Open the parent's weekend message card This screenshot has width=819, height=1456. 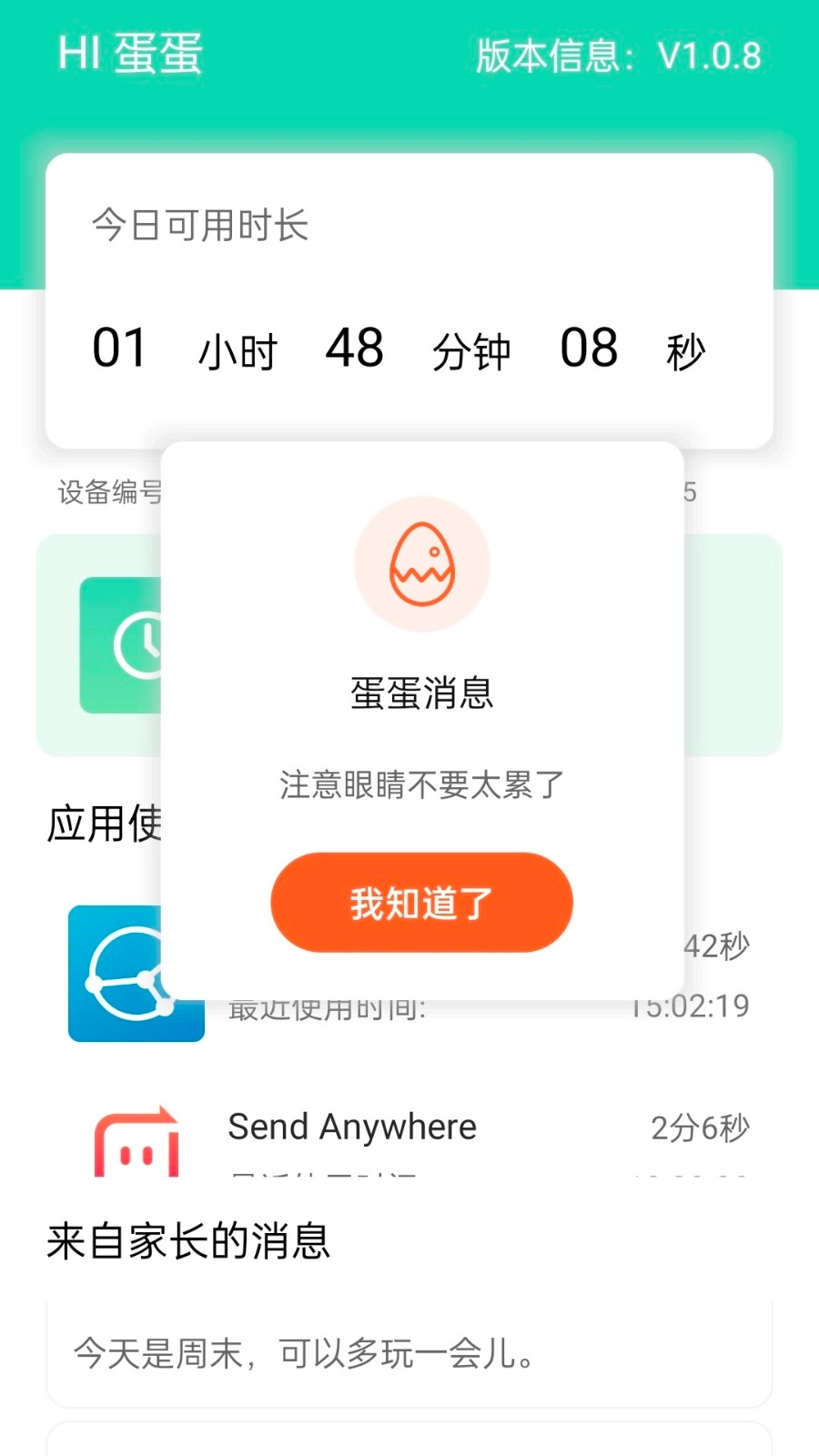point(409,1355)
